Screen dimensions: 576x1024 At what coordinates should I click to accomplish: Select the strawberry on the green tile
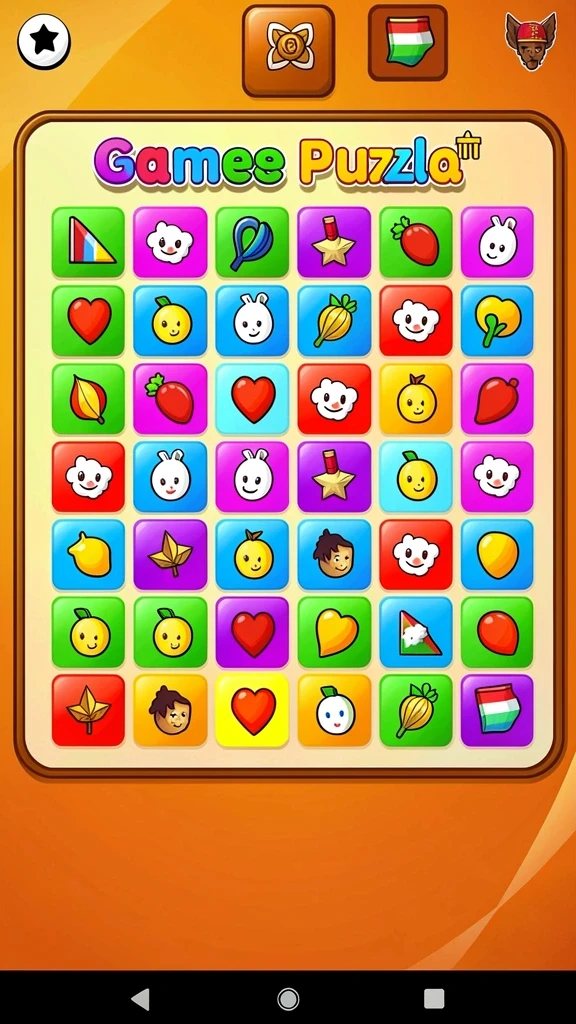[416, 242]
